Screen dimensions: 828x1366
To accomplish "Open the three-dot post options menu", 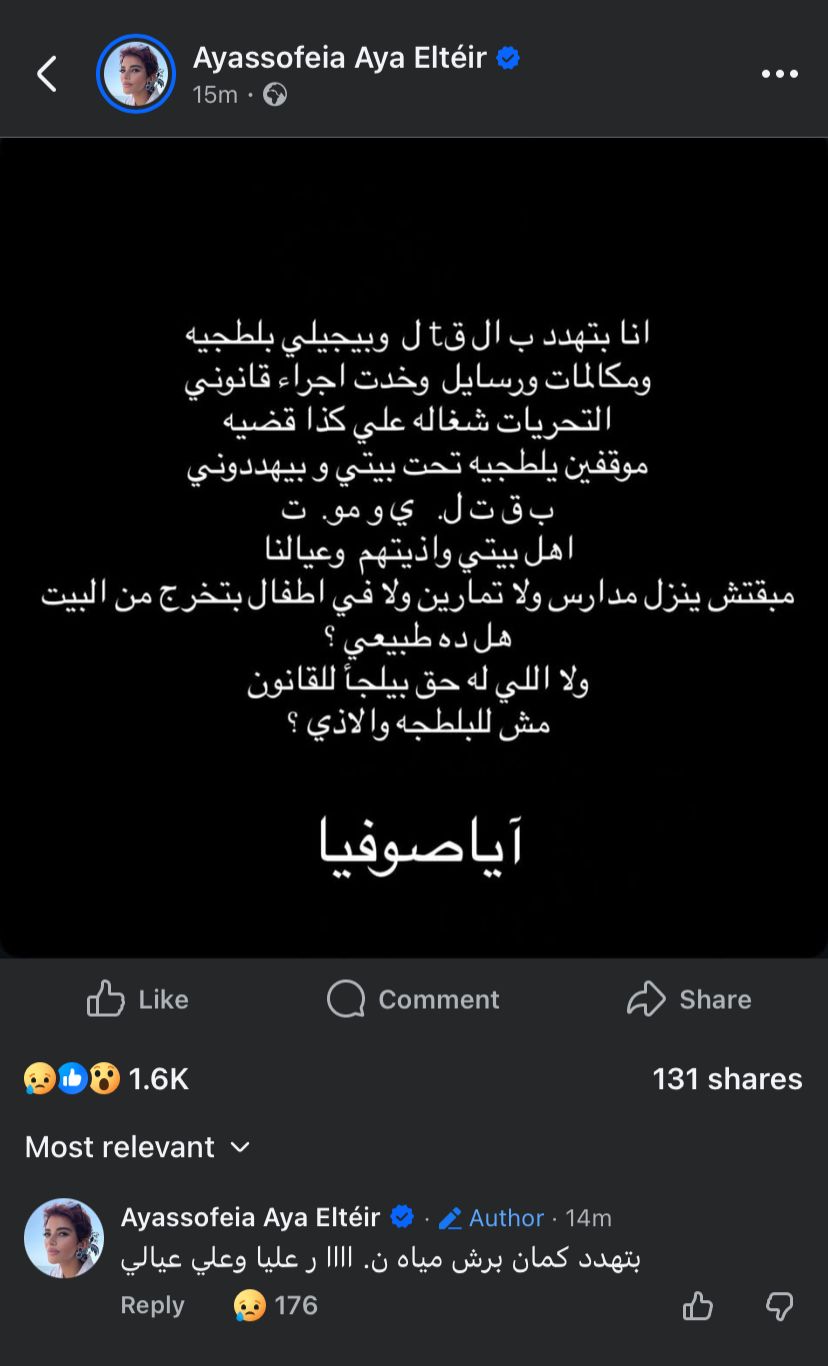I will pyautogui.click(x=780, y=73).
